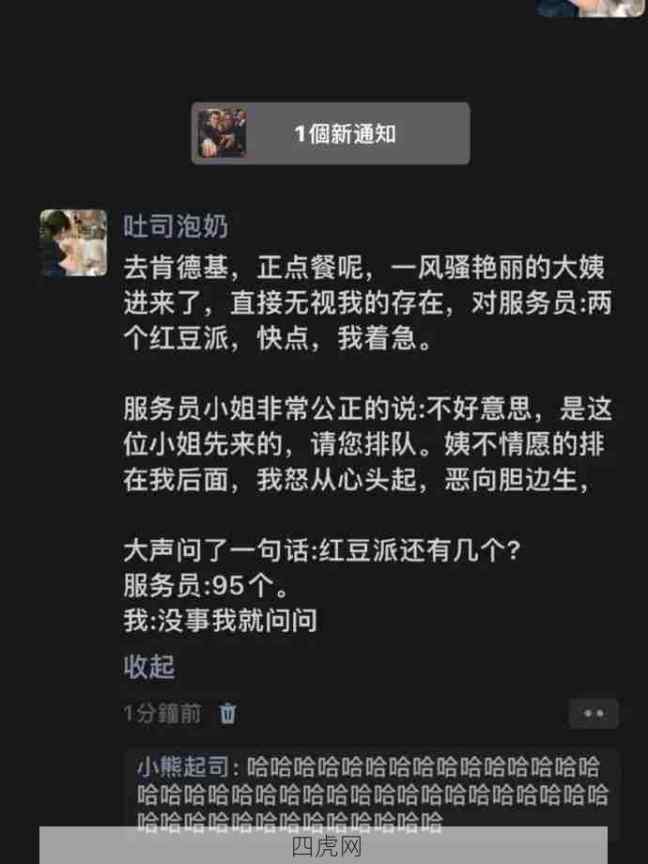Tap the 吐司泡奶 username
The width and height of the screenshot is (648, 864).
click(x=175, y=227)
